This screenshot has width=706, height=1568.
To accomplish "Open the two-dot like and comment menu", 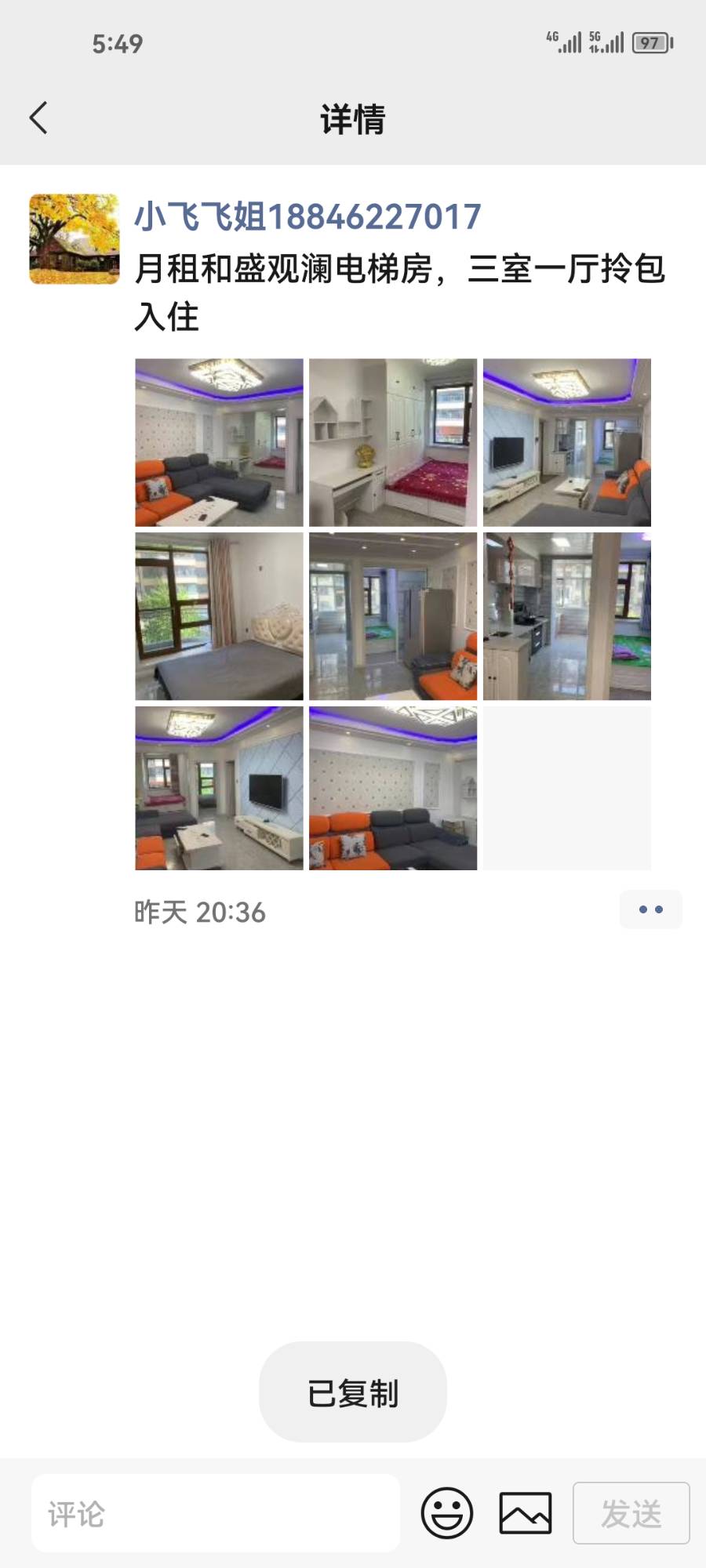I will [x=650, y=909].
